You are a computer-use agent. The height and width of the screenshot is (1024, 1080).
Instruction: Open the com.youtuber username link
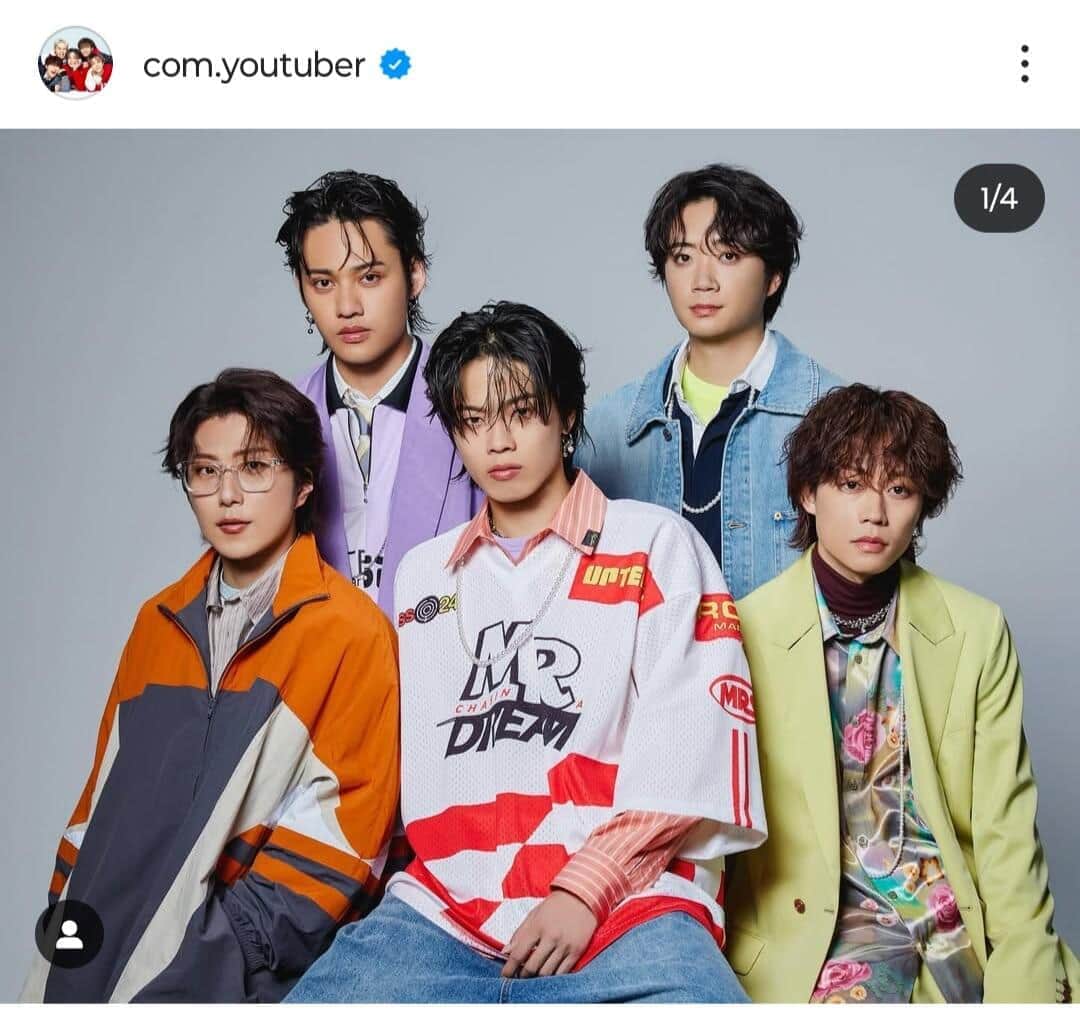tap(254, 66)
